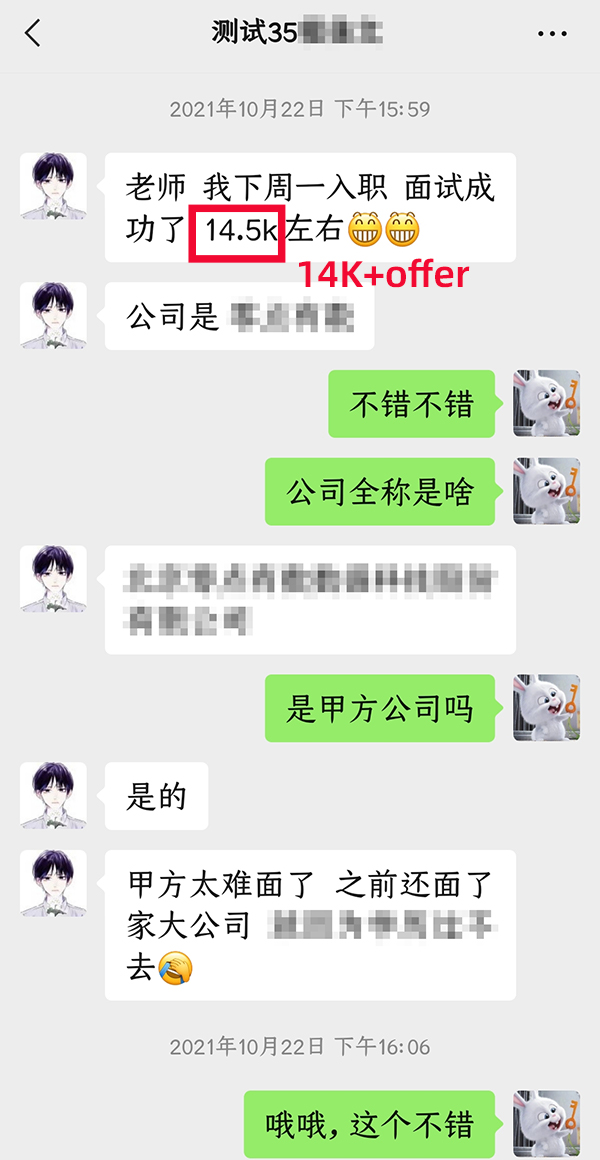Open the avatar next to the 是的 message
Image resolution: width=600 pixels, height=1160 pixels.
point(53,795)
